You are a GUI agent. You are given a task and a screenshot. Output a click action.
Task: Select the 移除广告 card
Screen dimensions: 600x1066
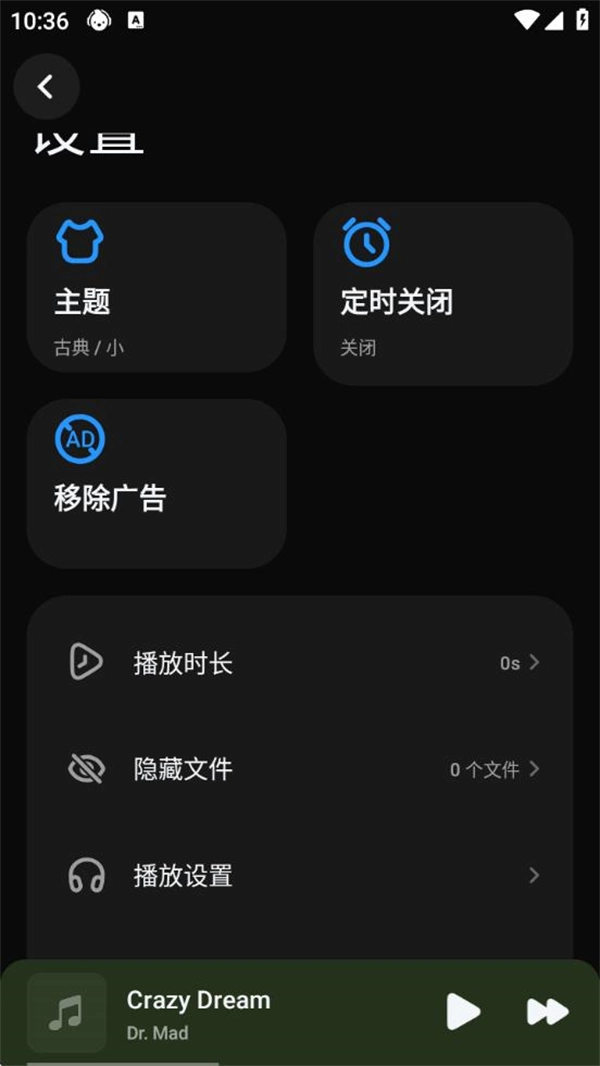pyautogui.click(x=156, y=483)
